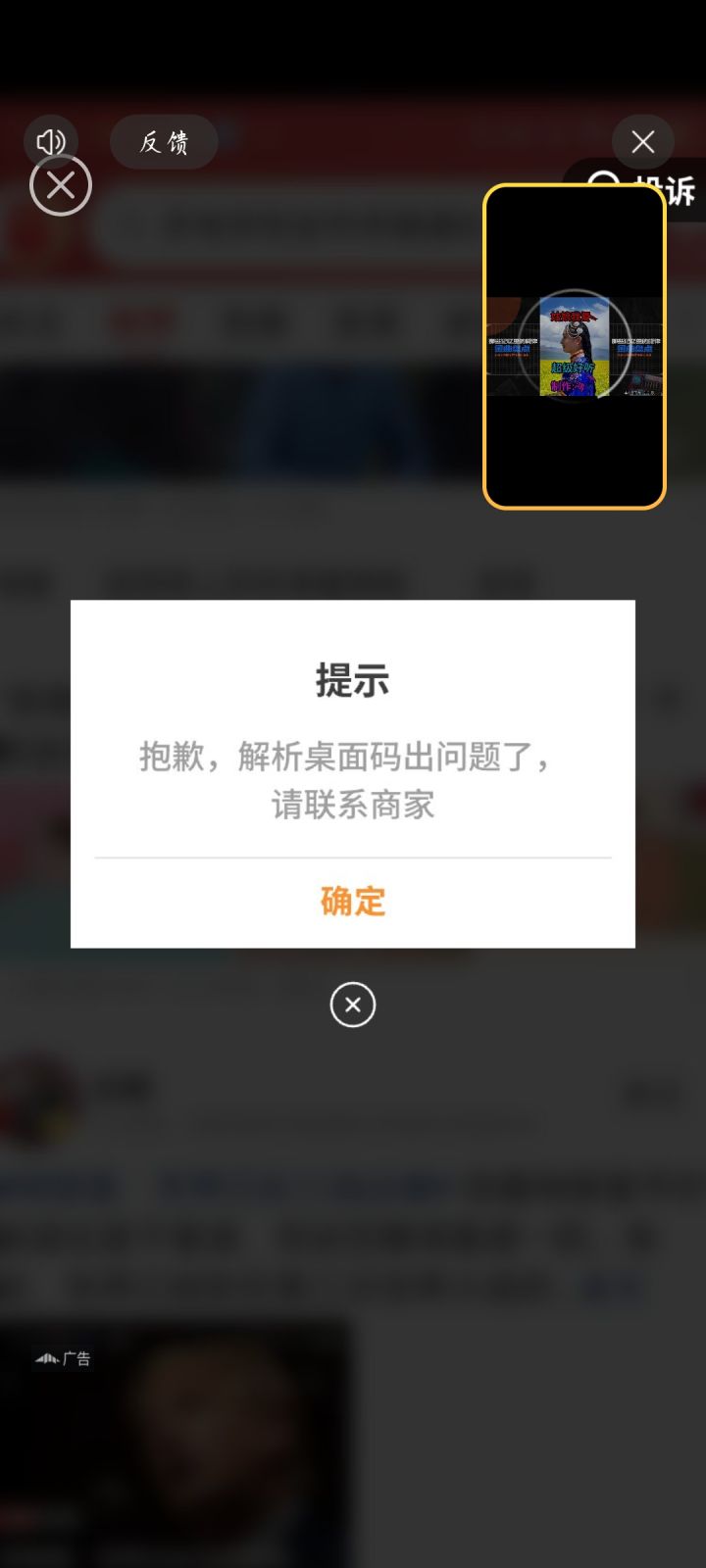Open the floating mini player to fullscreen
This screenshot has width=706, height=1568.
(x=574, y=349)
